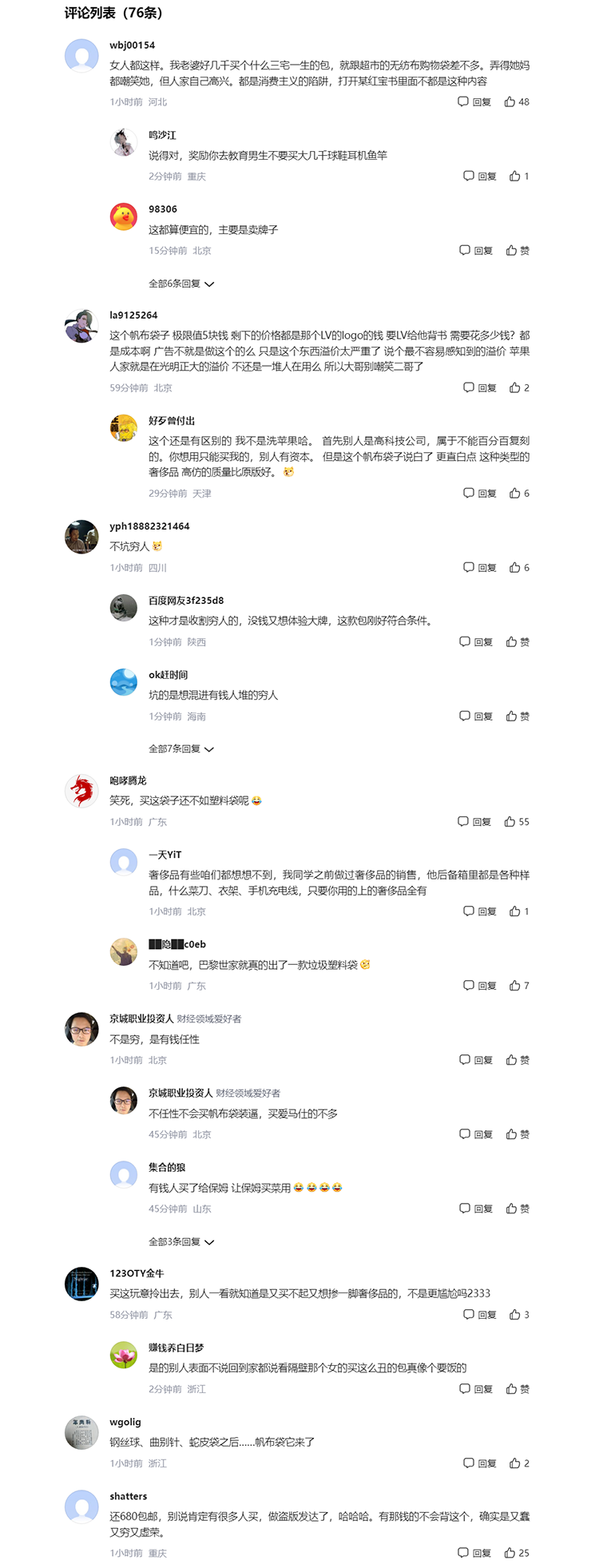
Task: Expand all 3 replies under 京城职业投资人
Action: (181, 1242)
